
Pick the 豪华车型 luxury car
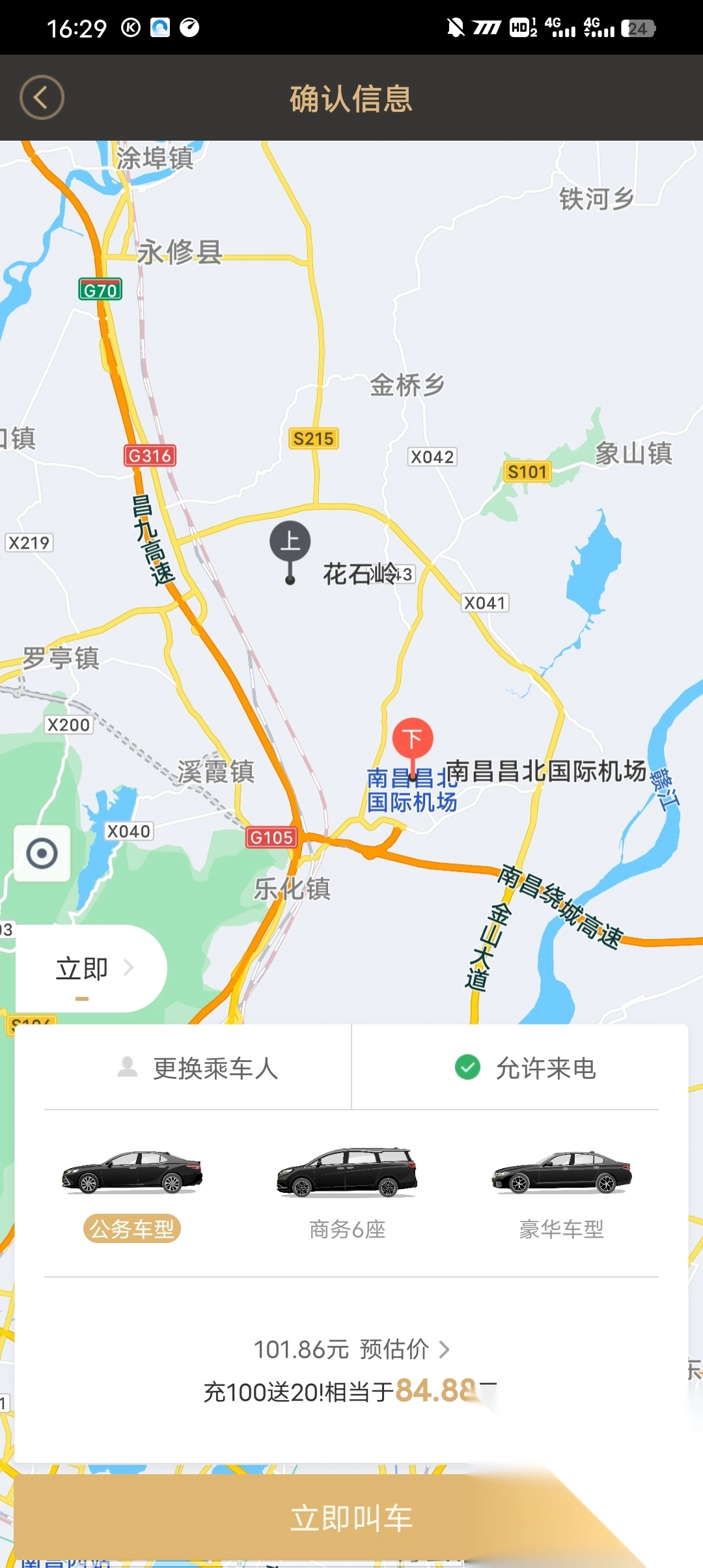click(561, 1192)
